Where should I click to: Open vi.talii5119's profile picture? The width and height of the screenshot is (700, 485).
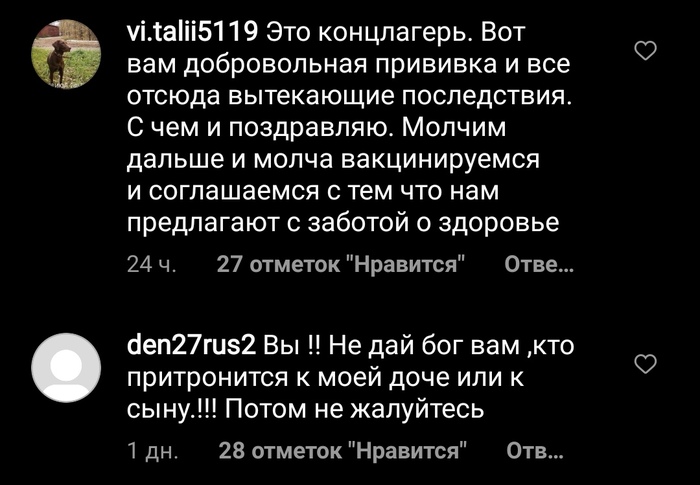(x=66, y=54)
